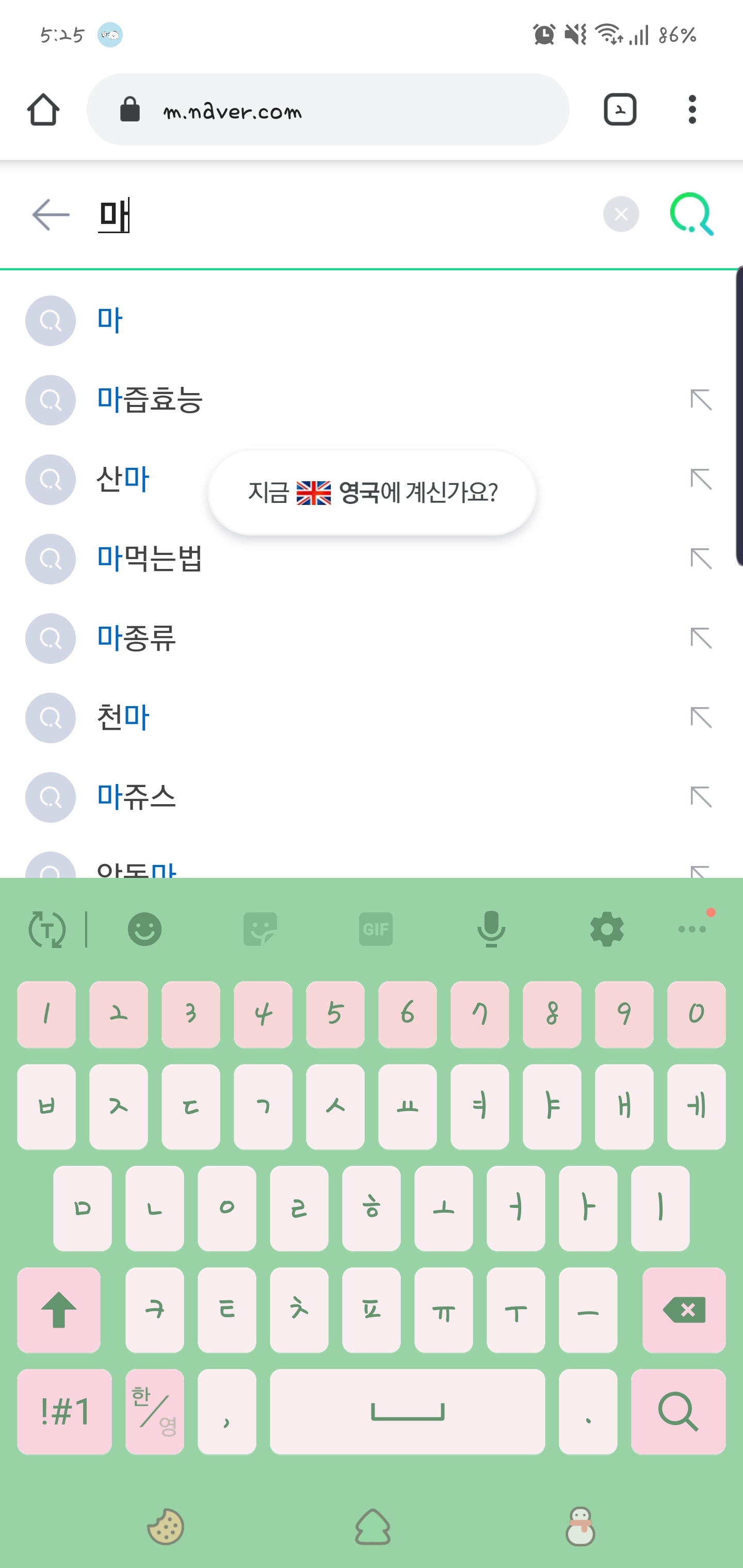Tap the green search magnifier icon
Screen dimensions: 743x1568
point(693,214)
